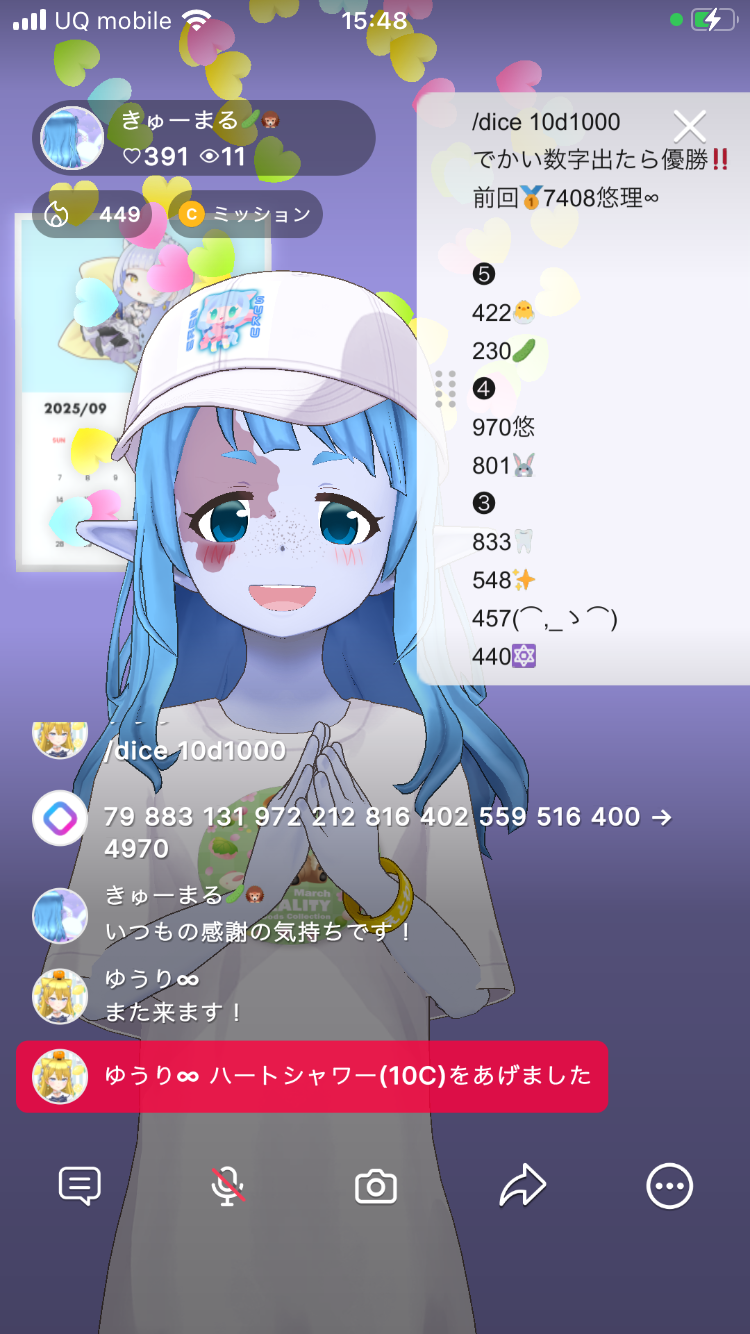Viewport: 750px width, 1334px height.
Task: Open the three-dot more options menu
Action: coord(669,1186)
